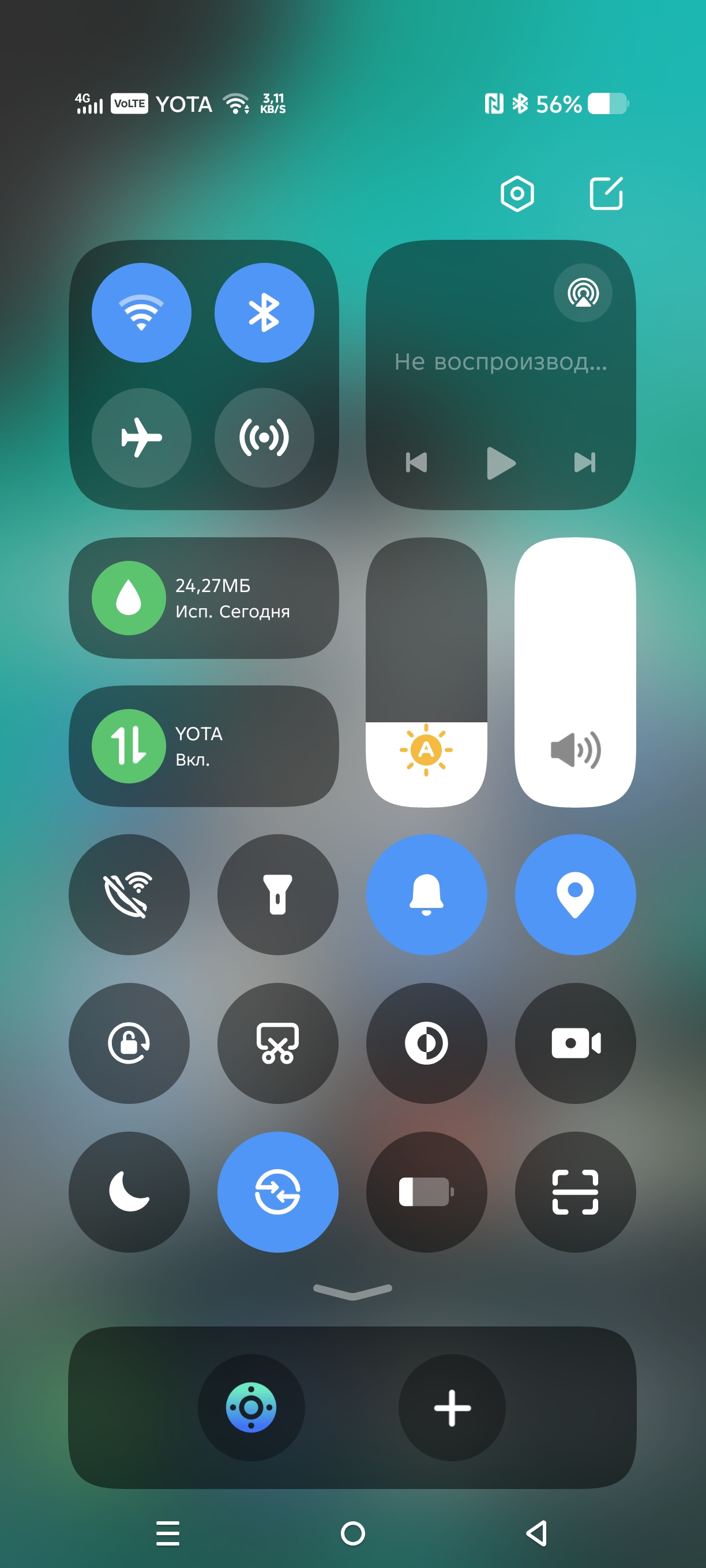Screen dimensions: 706x1568
Task: Skip to the next track
Action: (585, 462)
